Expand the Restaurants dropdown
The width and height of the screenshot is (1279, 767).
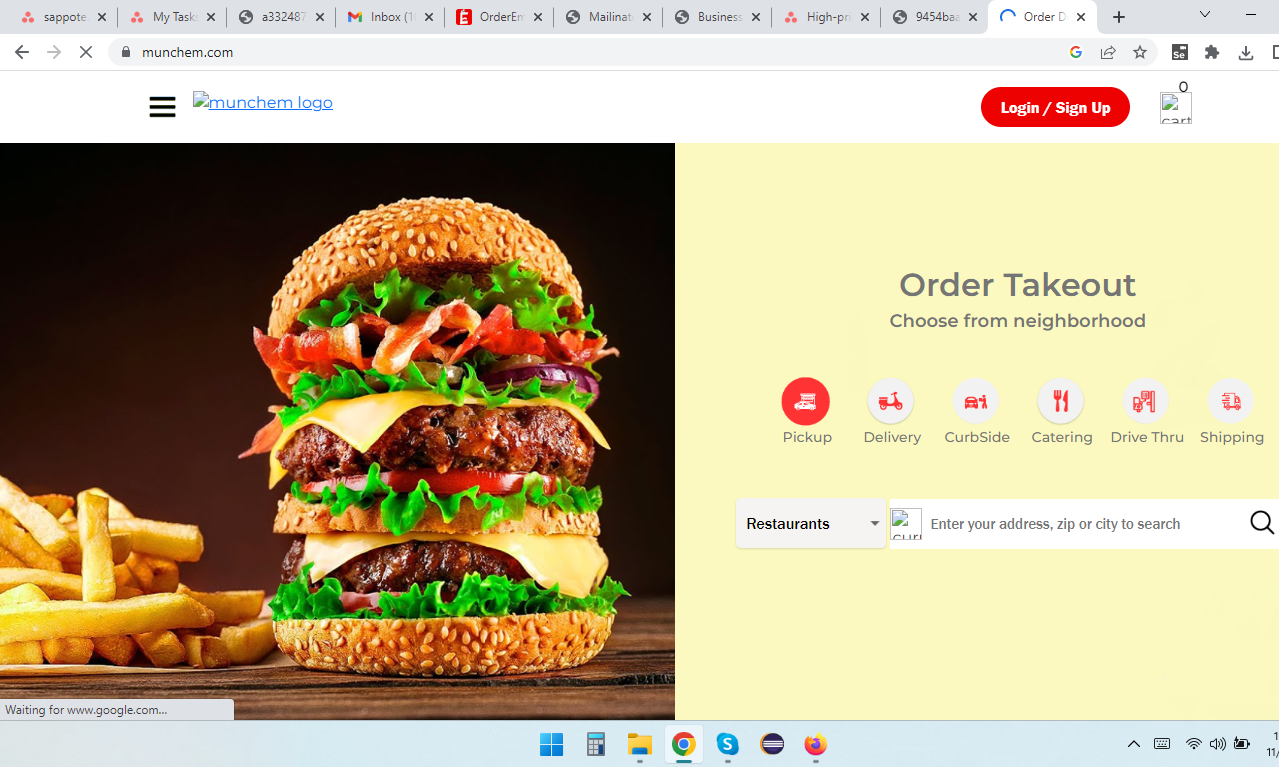point(811,523)
